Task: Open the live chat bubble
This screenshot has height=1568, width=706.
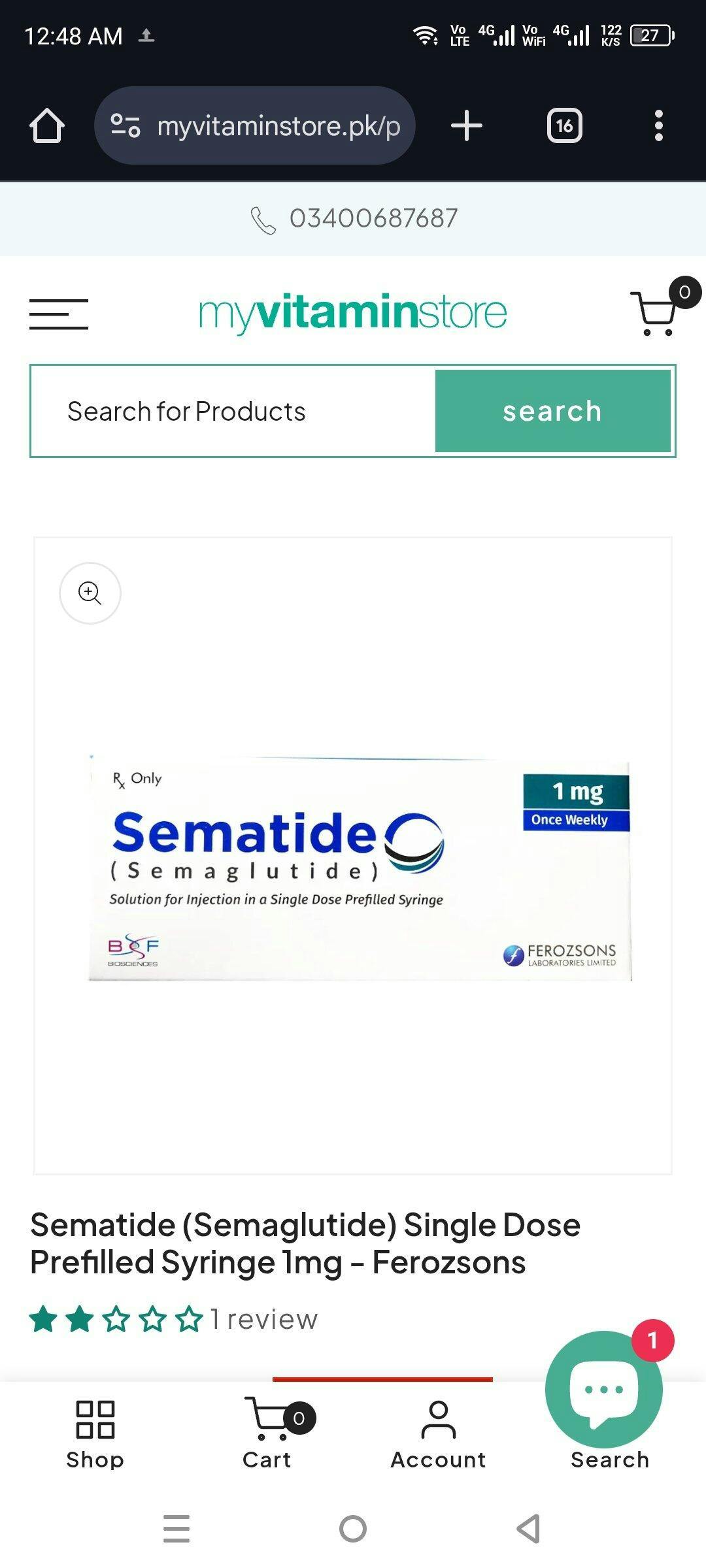Action: (603, 1388)
